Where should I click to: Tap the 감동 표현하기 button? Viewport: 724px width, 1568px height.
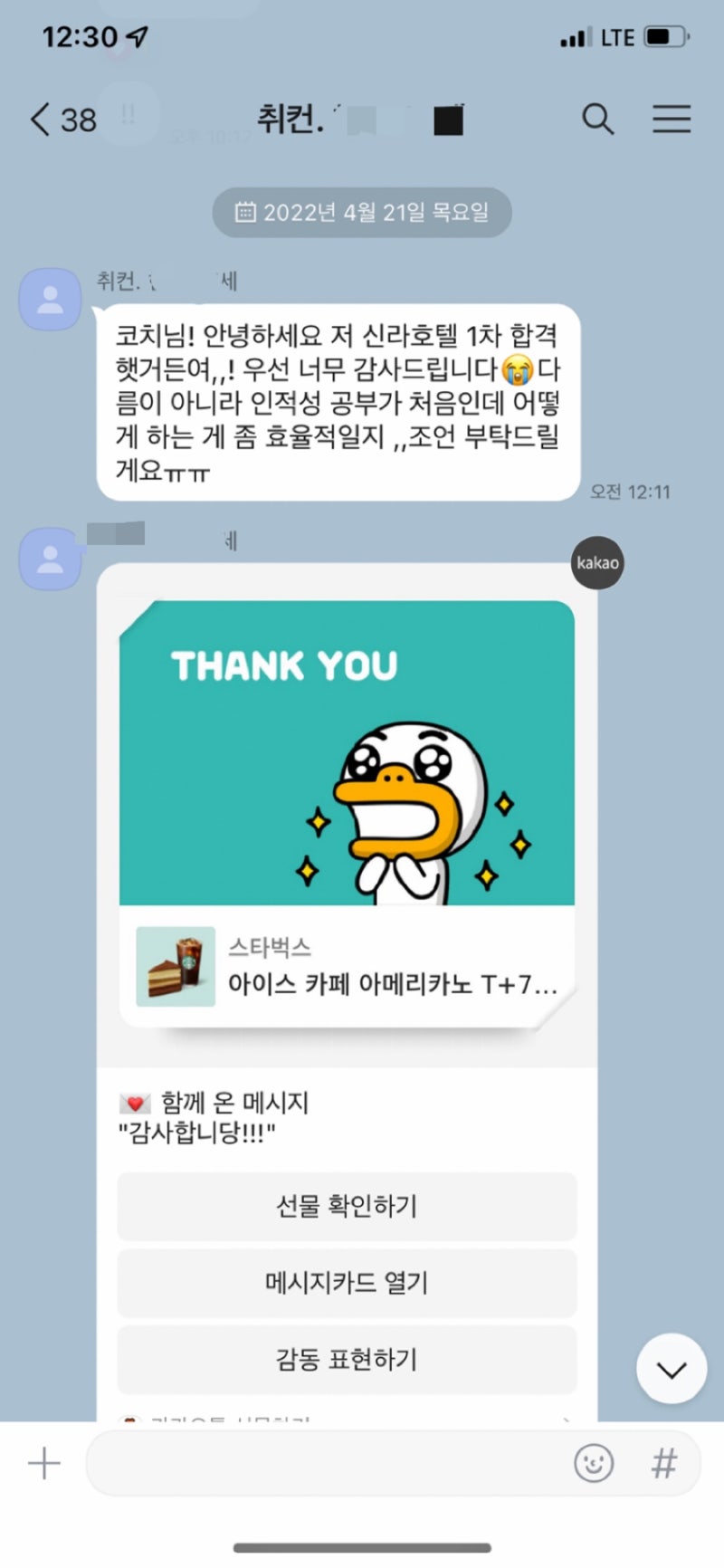click(x=345, y=1360)
